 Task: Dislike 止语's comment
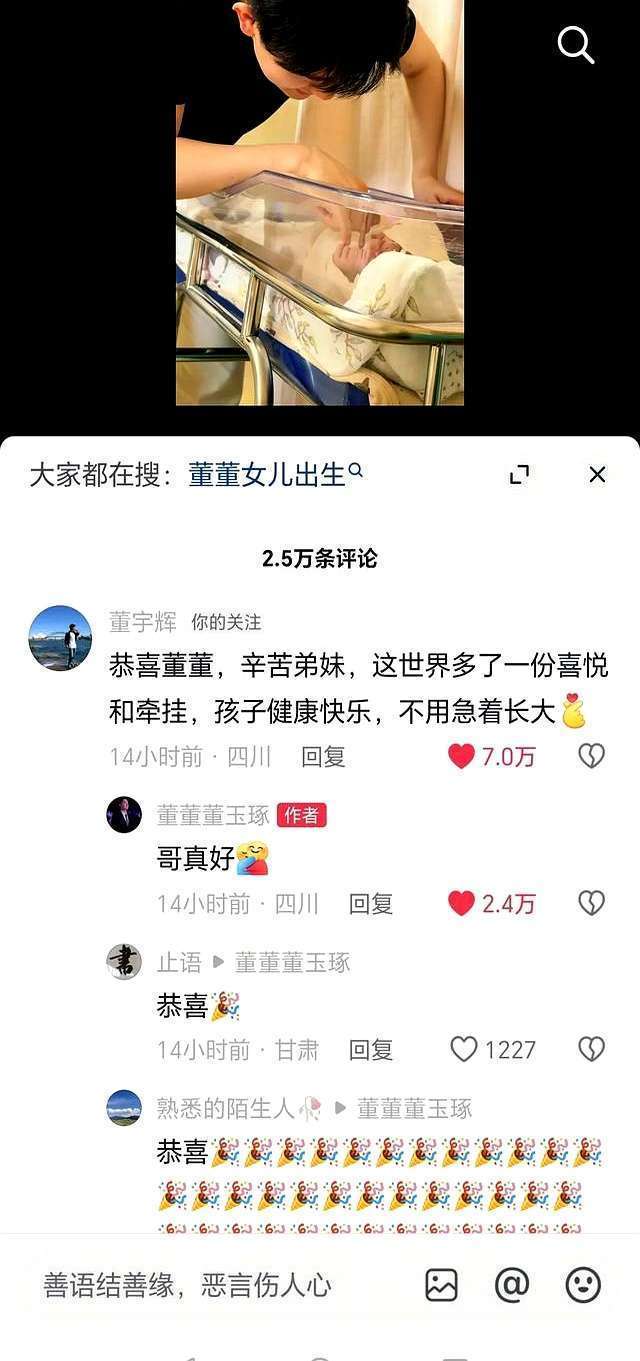pos(591,1050)
